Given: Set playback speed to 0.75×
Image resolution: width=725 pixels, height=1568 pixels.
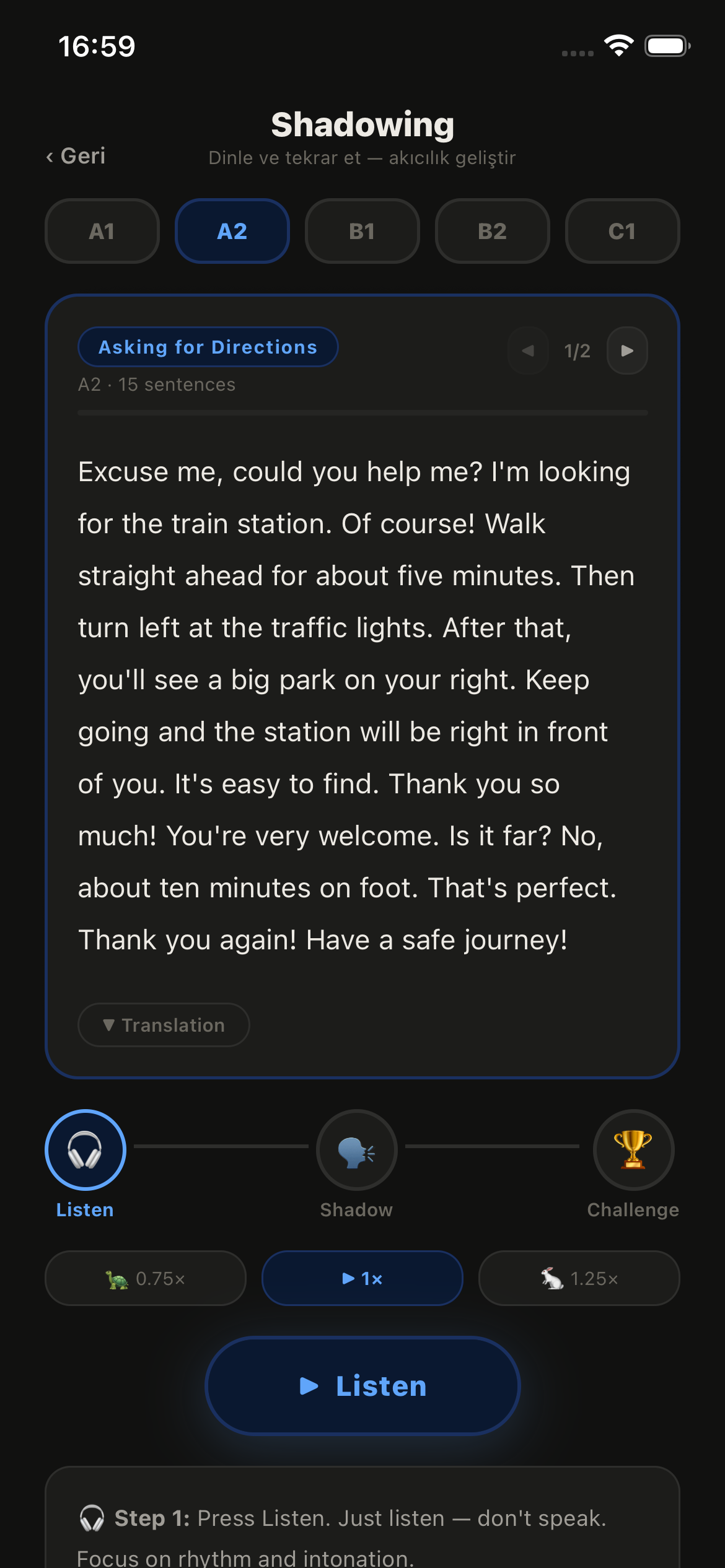Looking at the screenshot, I should coord(146,1279).
